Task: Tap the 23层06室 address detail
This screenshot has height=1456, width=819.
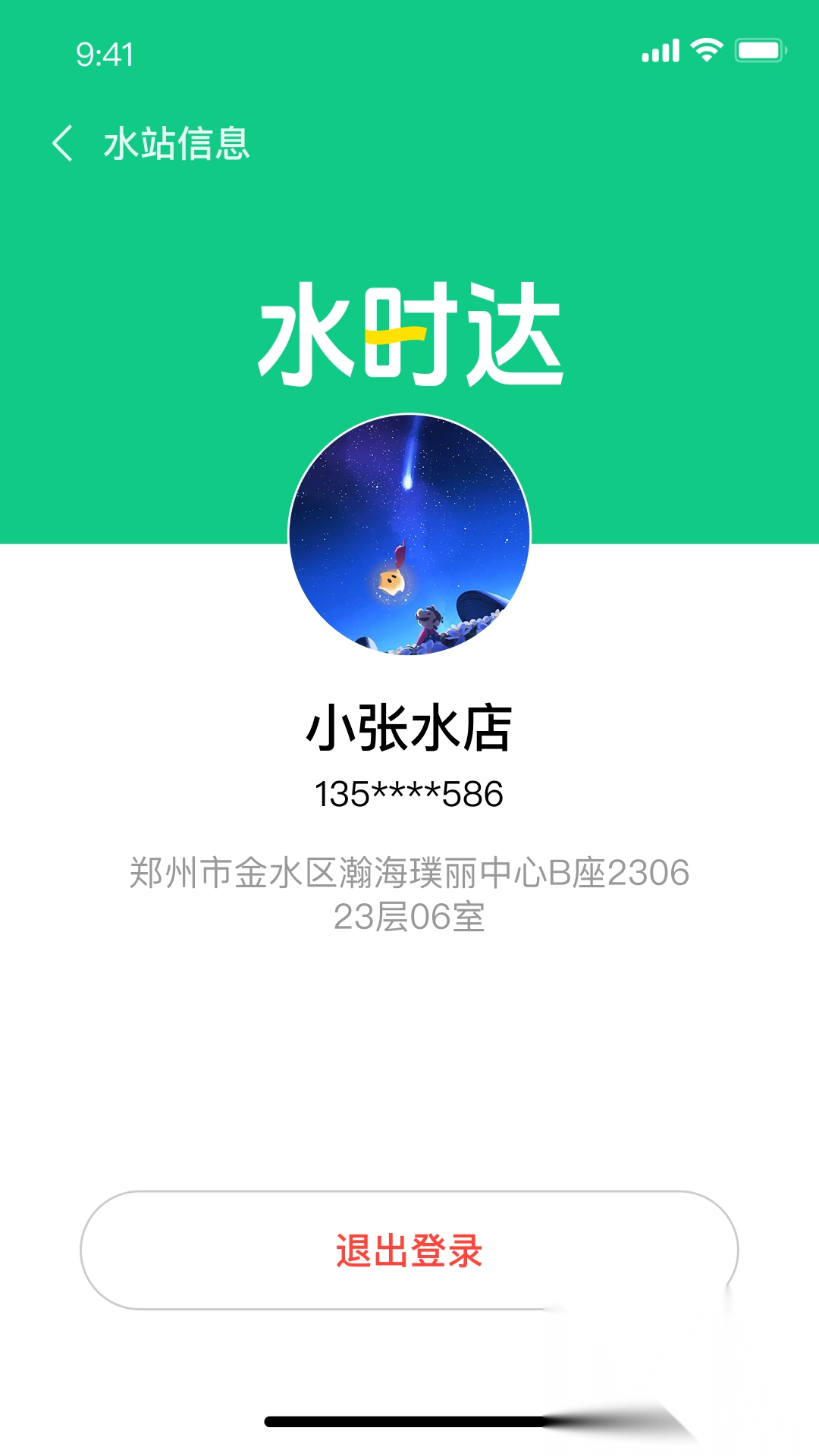Action: [409, 919]
